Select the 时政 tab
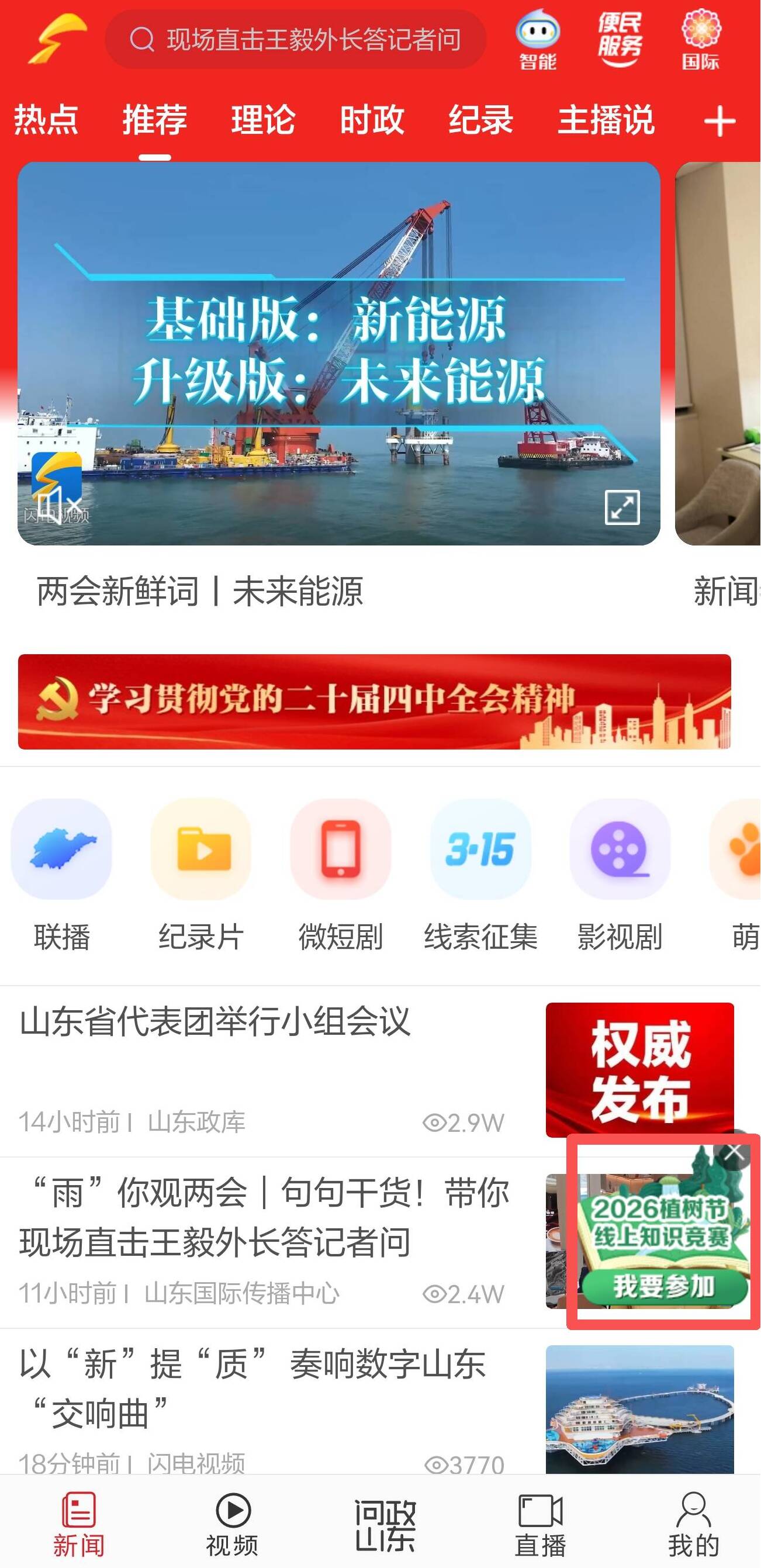 372,119
